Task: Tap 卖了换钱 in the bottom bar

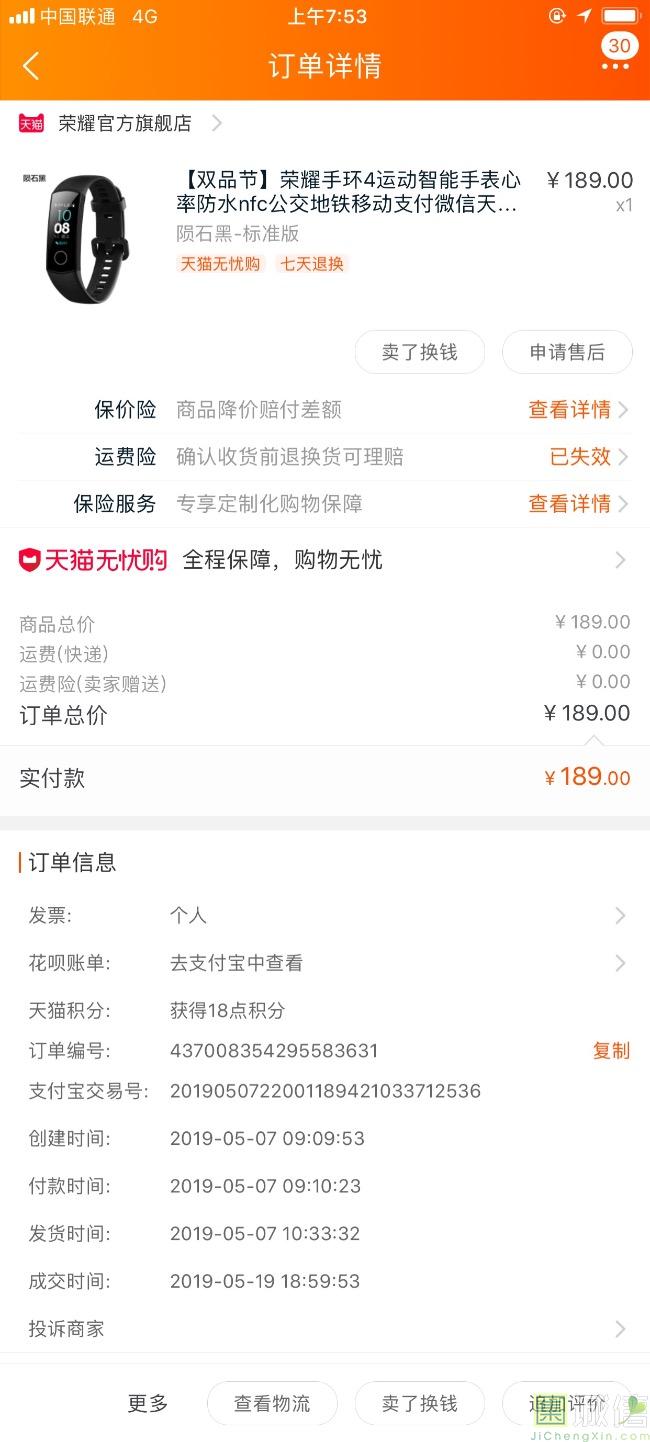Action: coord(420,1404)
